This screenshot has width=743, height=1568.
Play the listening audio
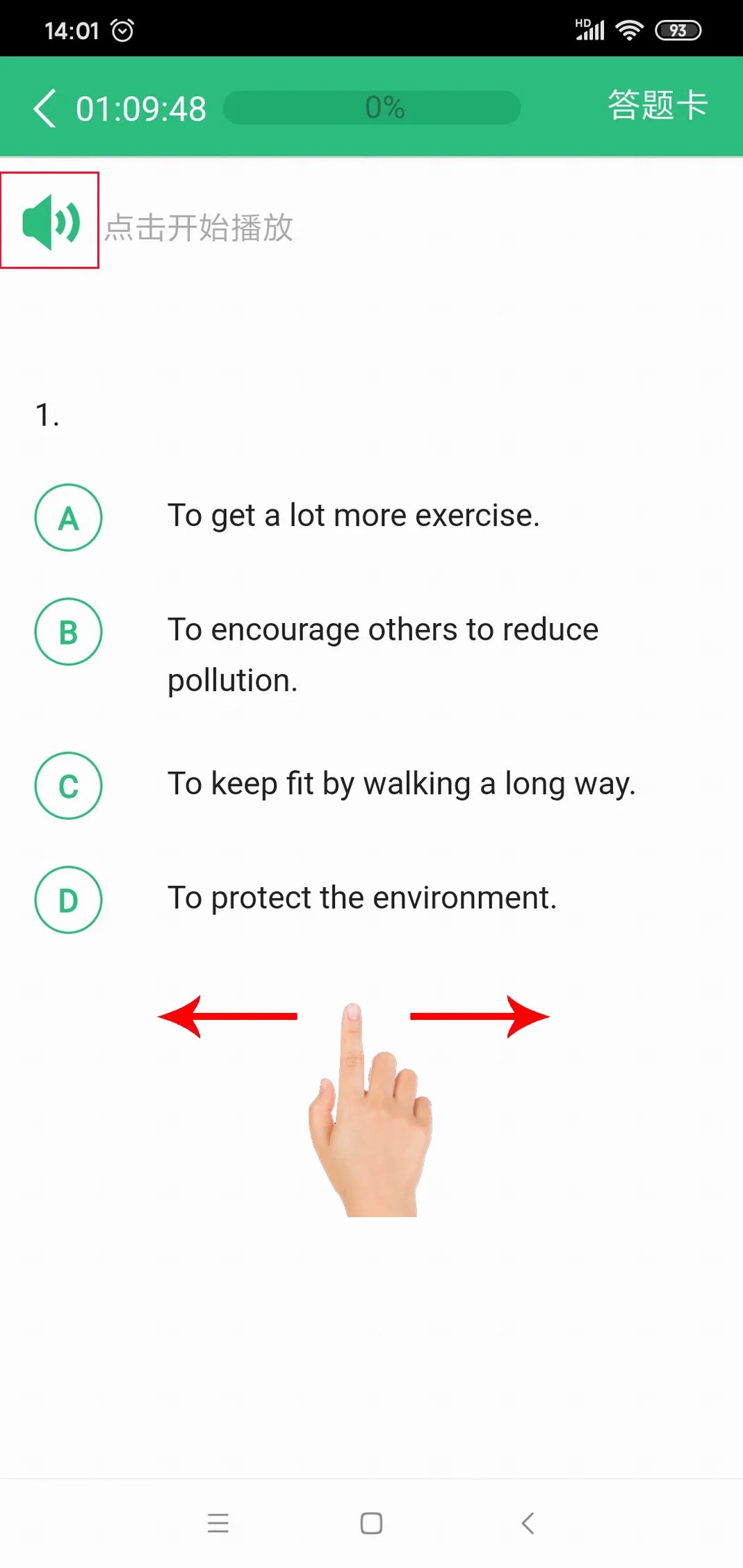[50, 221]
